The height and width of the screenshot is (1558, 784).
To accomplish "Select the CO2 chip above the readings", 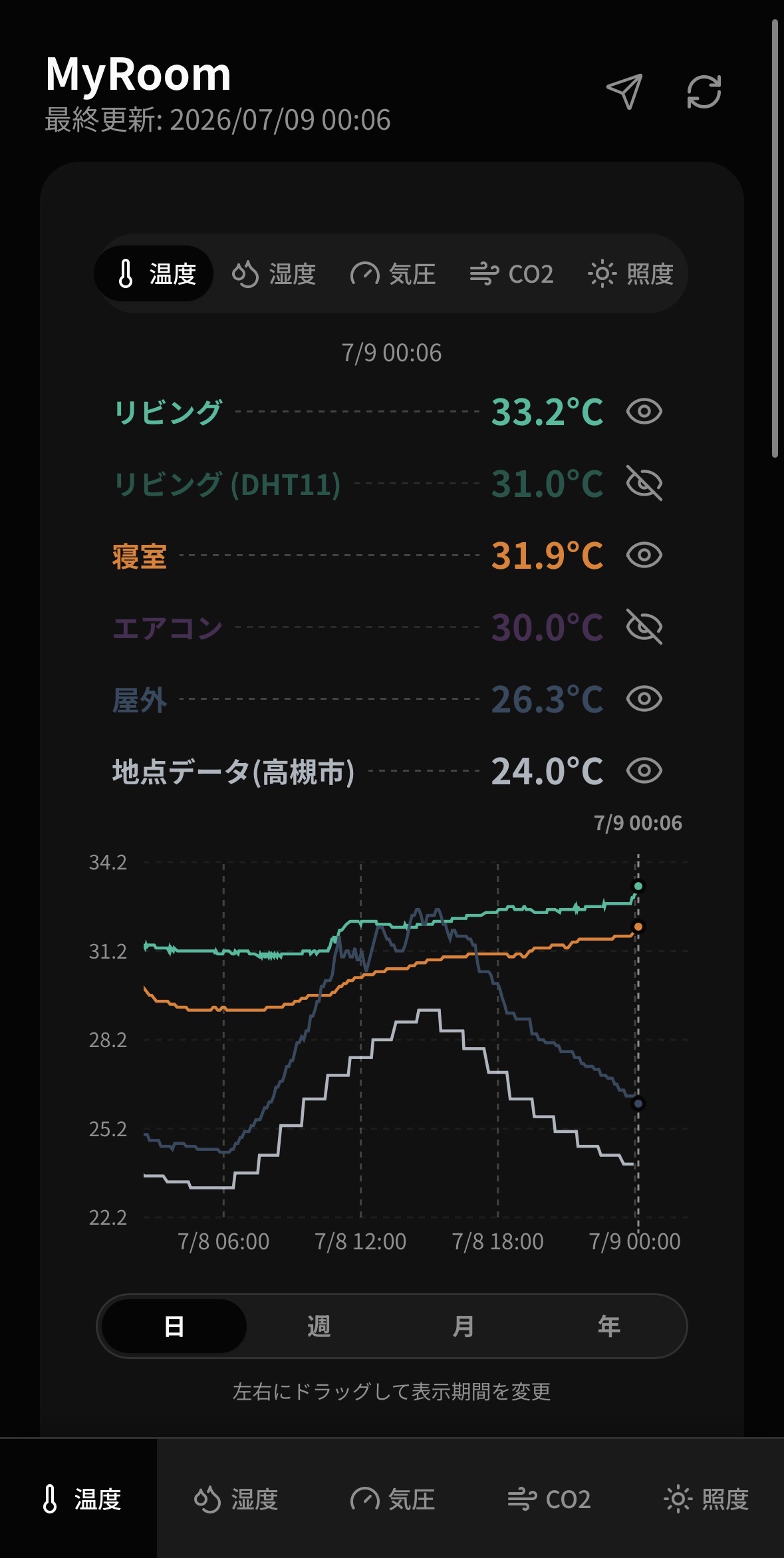I will [511, 273].
